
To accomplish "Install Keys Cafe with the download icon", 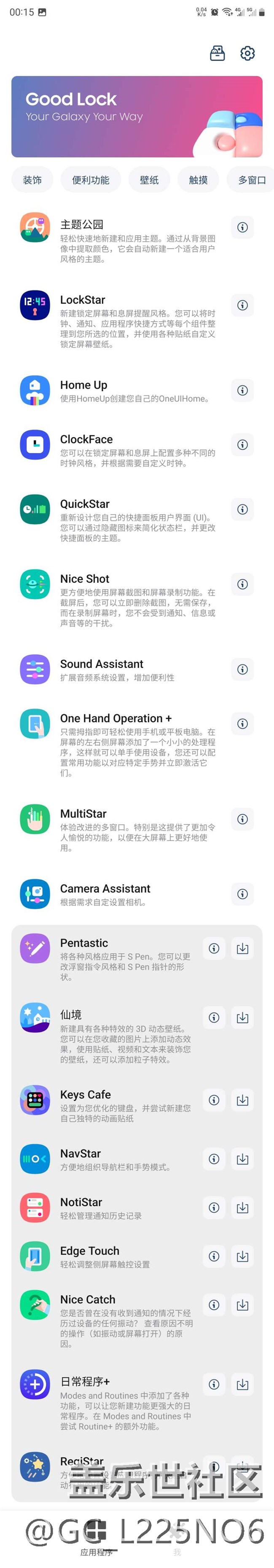I will click(242, 1100).
